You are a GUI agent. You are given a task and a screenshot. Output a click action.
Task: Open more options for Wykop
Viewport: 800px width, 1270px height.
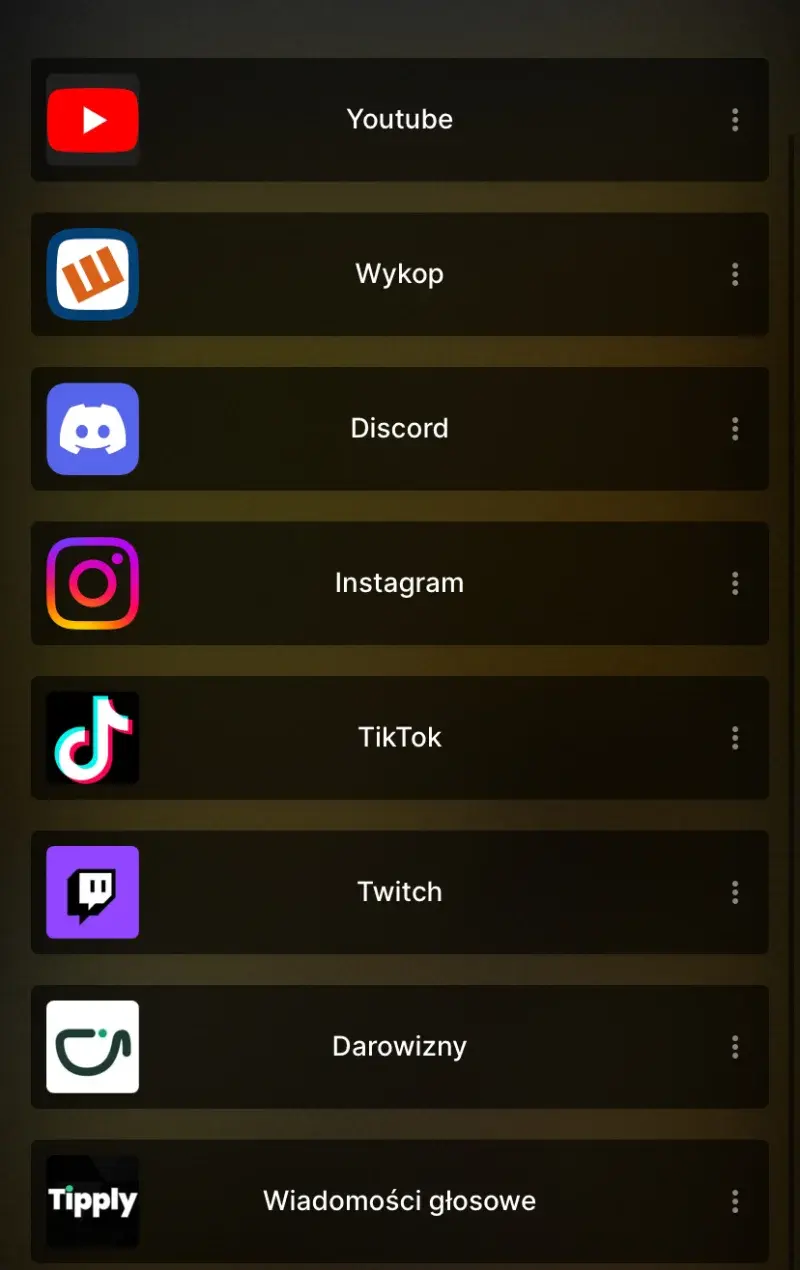(x=735, y=274)
